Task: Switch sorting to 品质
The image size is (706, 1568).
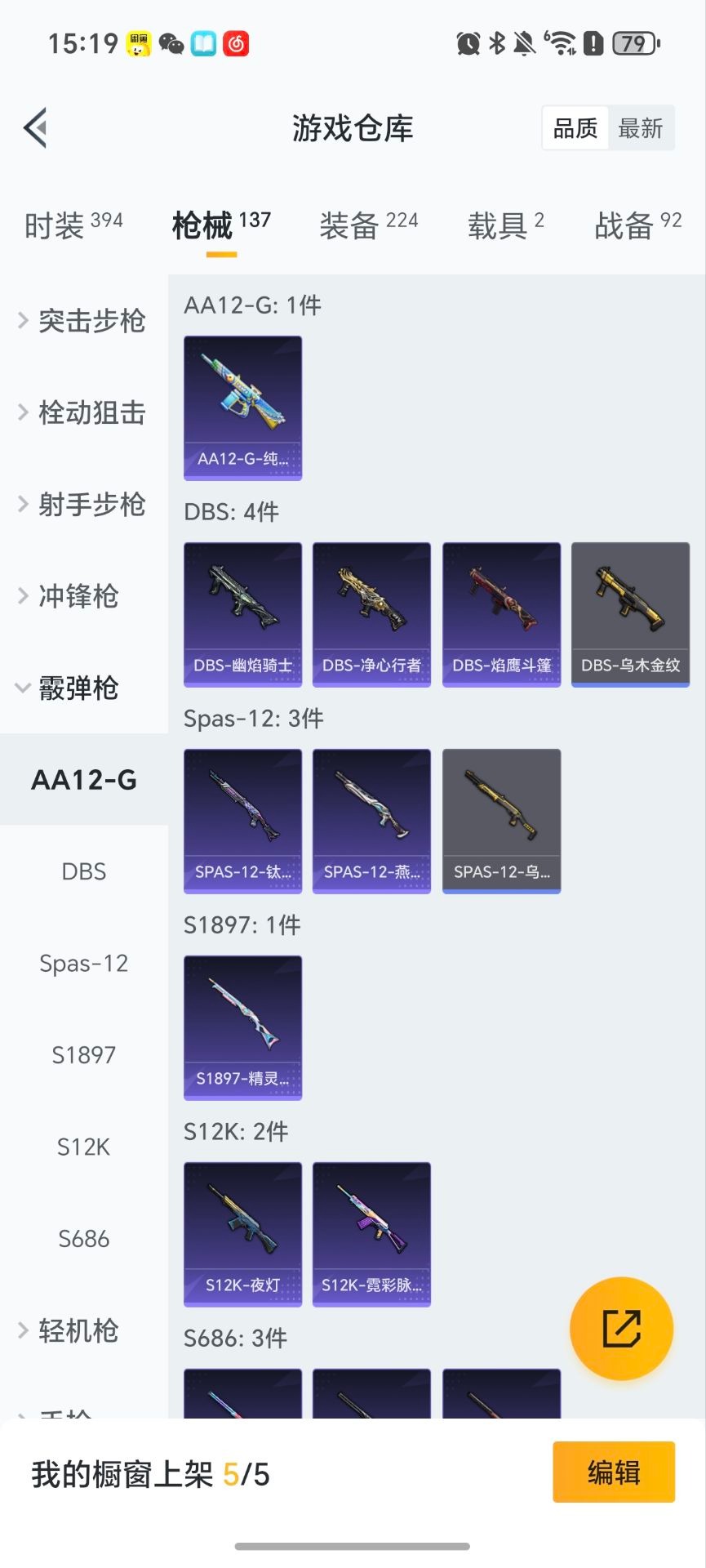Action: point(575,128)
